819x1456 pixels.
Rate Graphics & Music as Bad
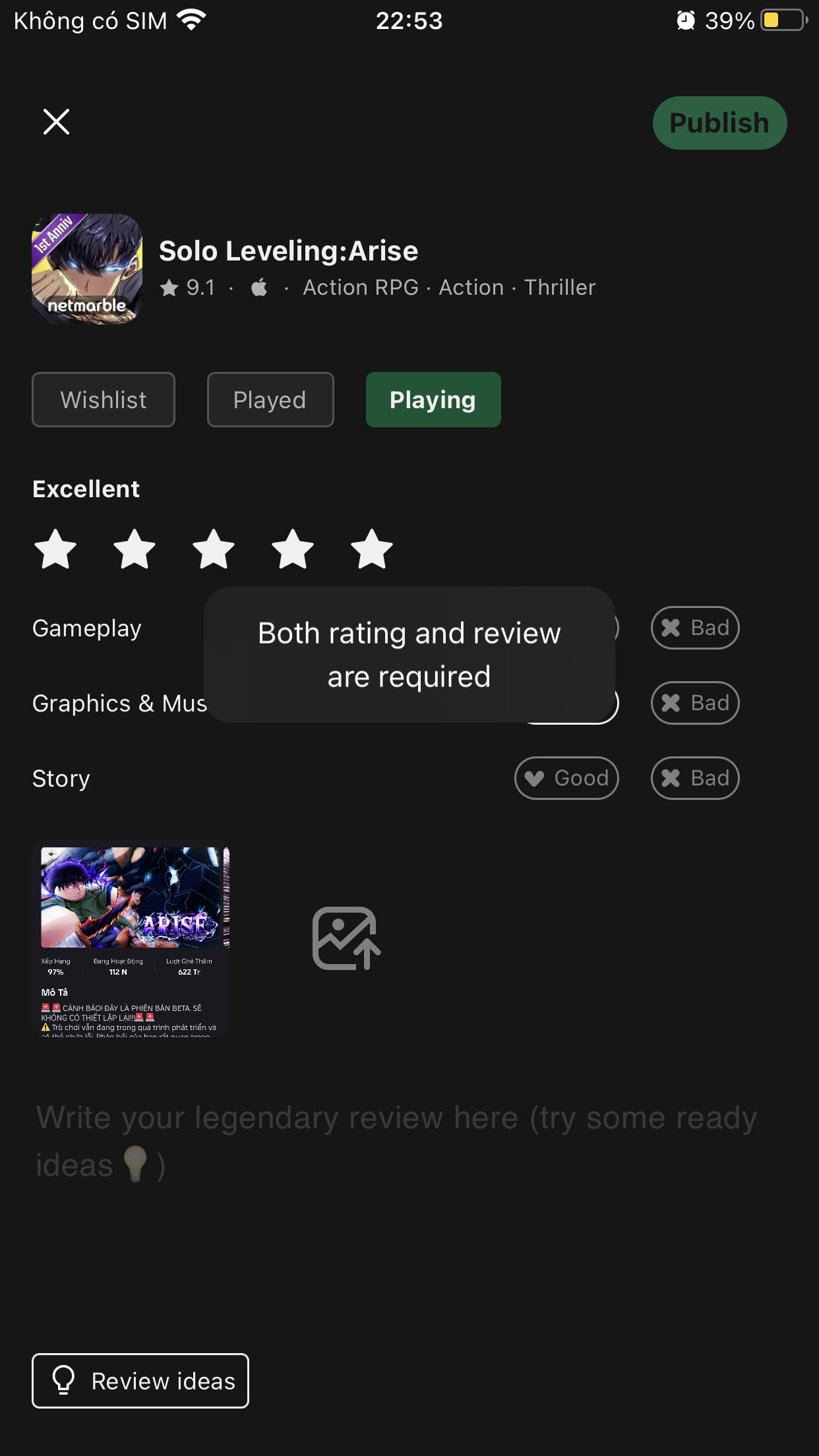click(695, 703)
